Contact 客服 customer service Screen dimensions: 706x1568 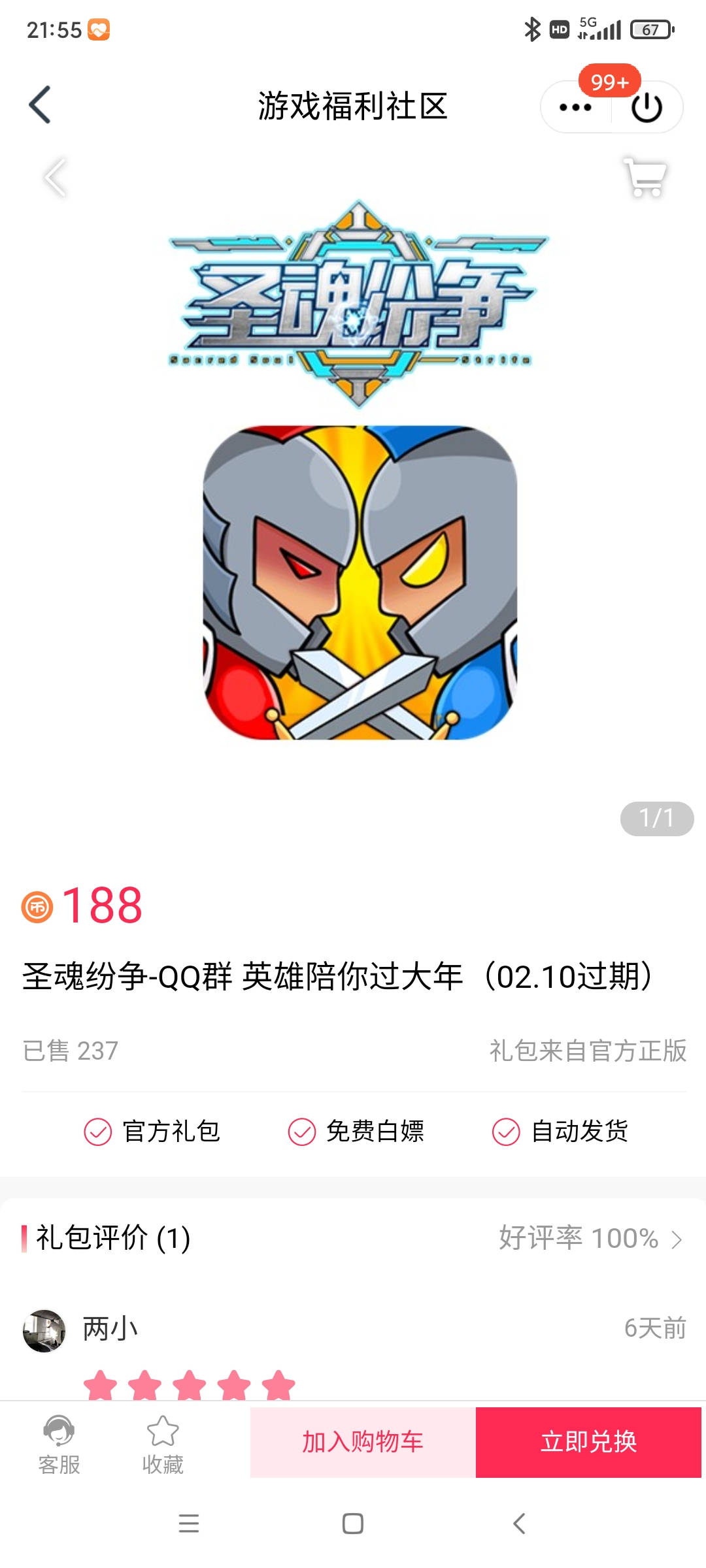point(59,1445)
